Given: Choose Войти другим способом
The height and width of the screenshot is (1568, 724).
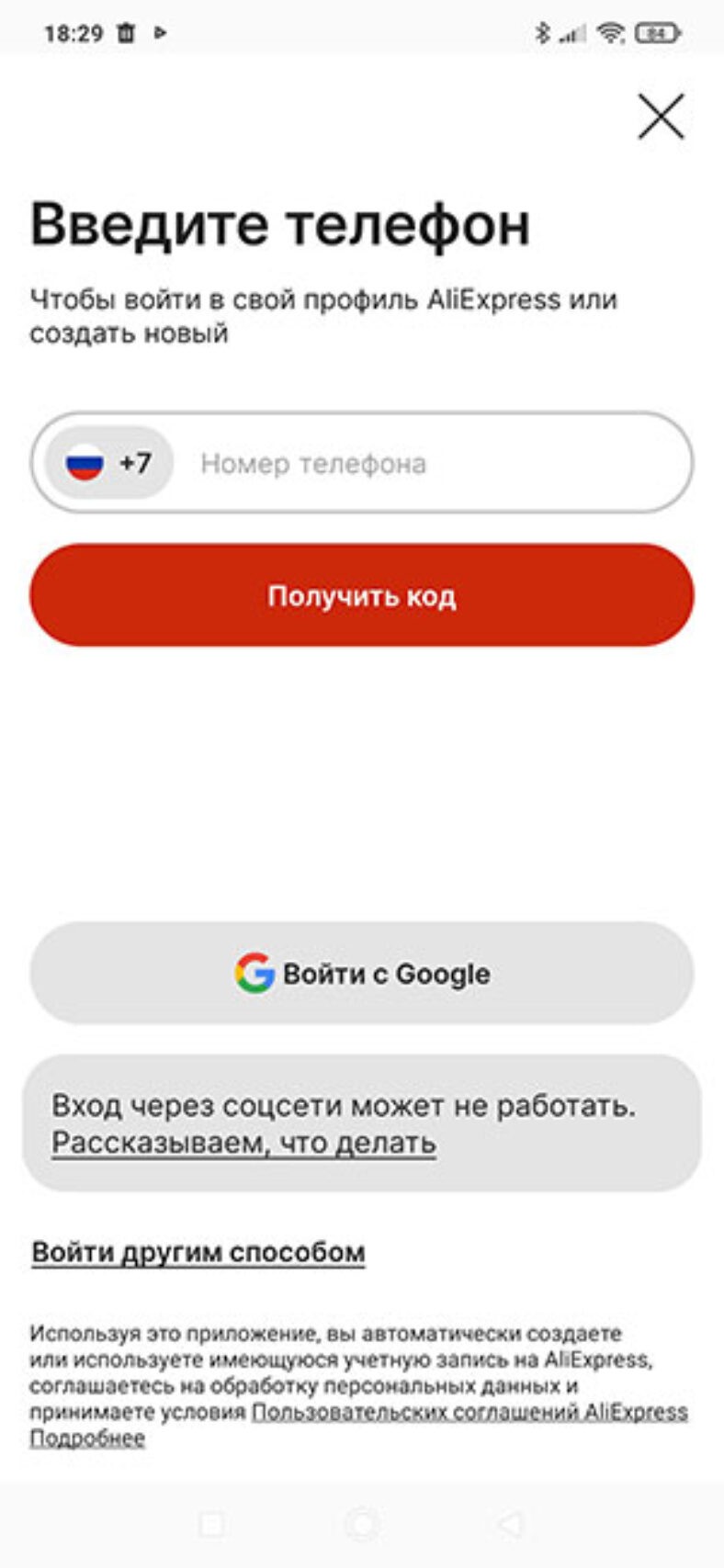Looking at the screenshot, I should coord(198,1252).
